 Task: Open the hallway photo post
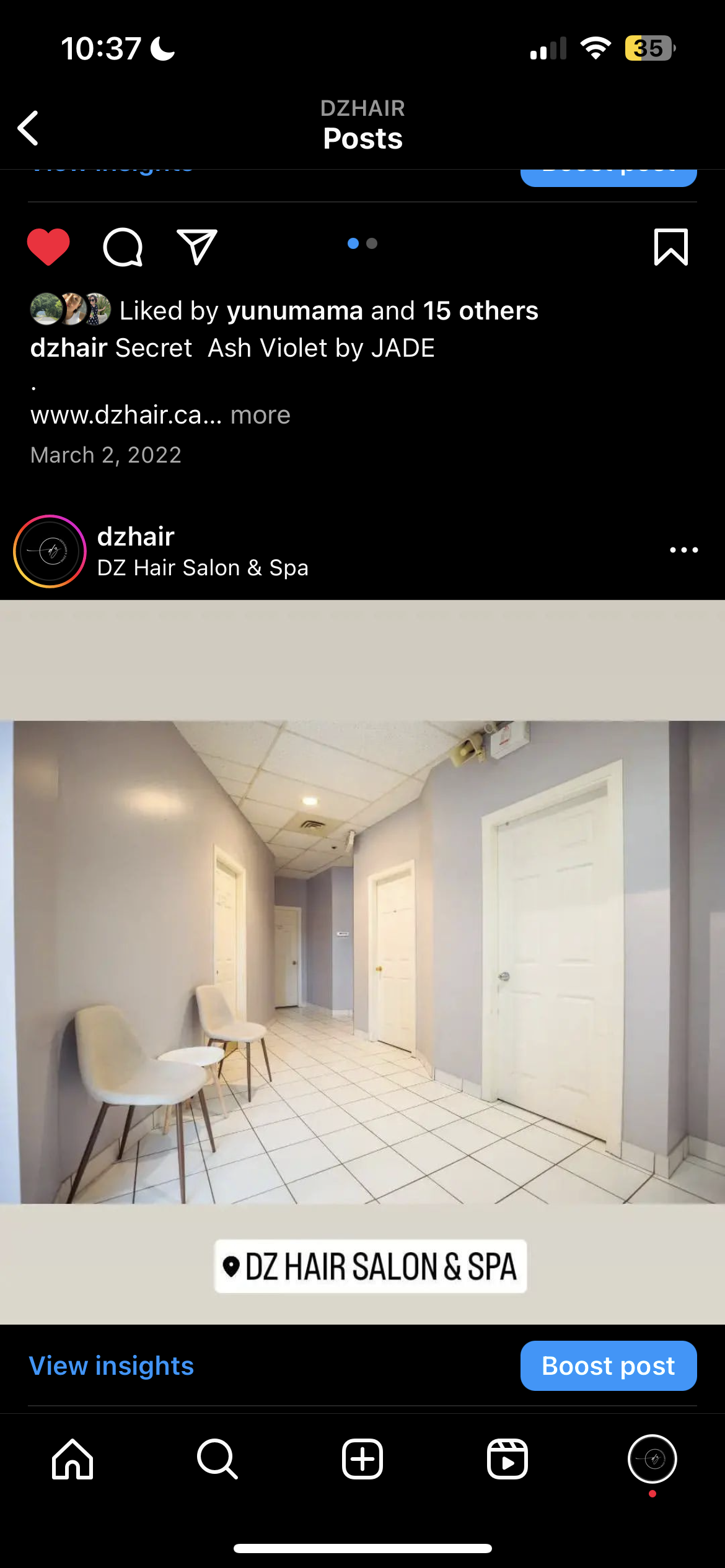(x=362, y=962)
